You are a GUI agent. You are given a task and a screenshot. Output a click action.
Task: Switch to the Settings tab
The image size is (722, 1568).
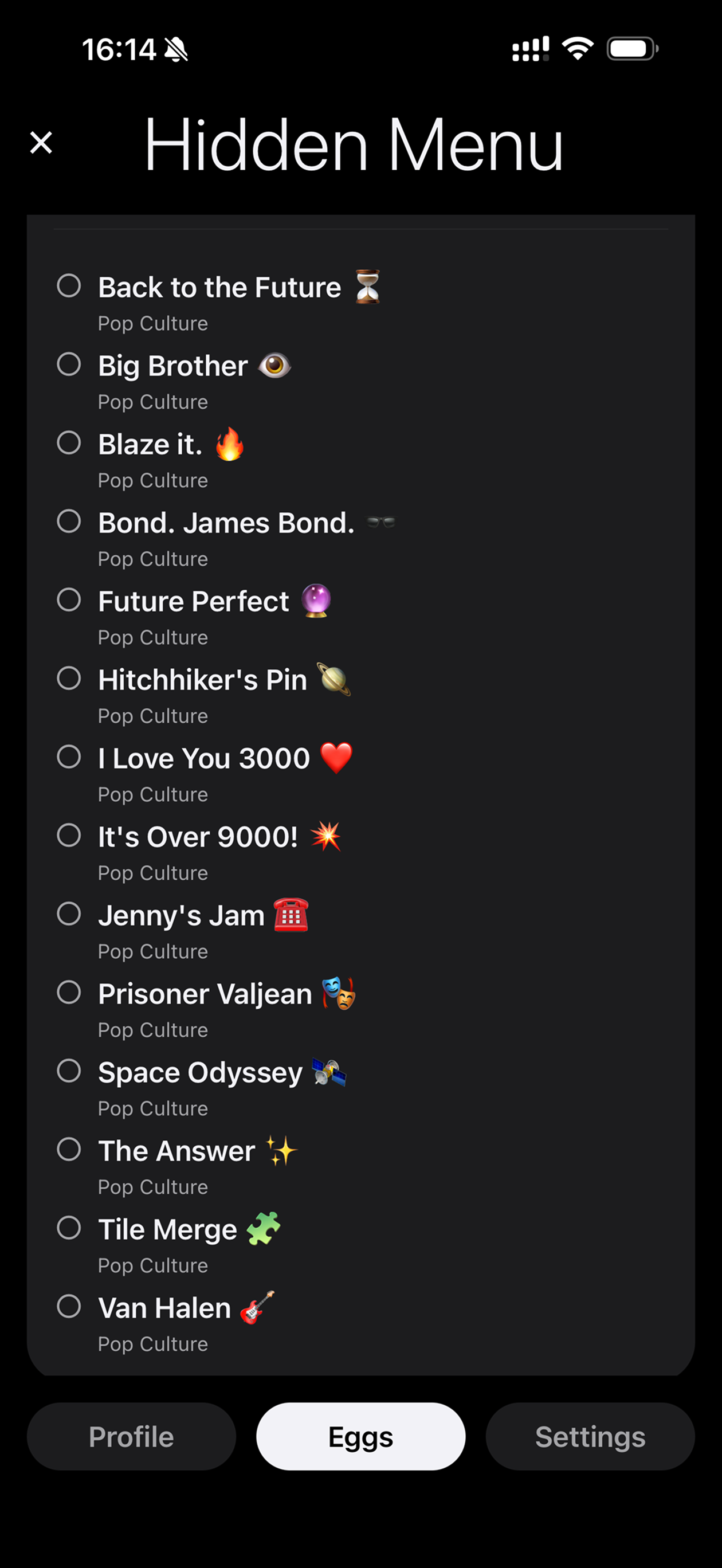point(590,1437)
